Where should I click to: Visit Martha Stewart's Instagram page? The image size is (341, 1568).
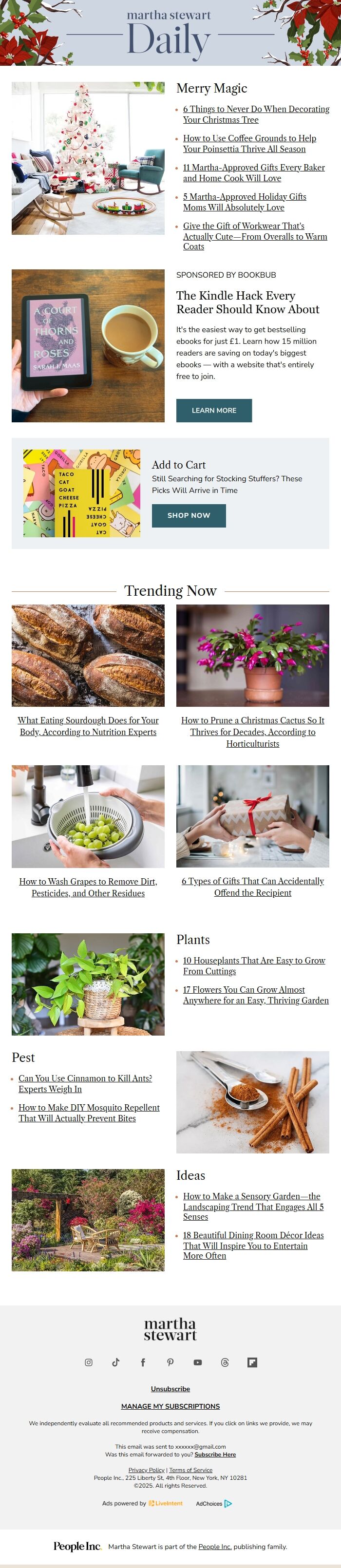(x=88, y=1362)
